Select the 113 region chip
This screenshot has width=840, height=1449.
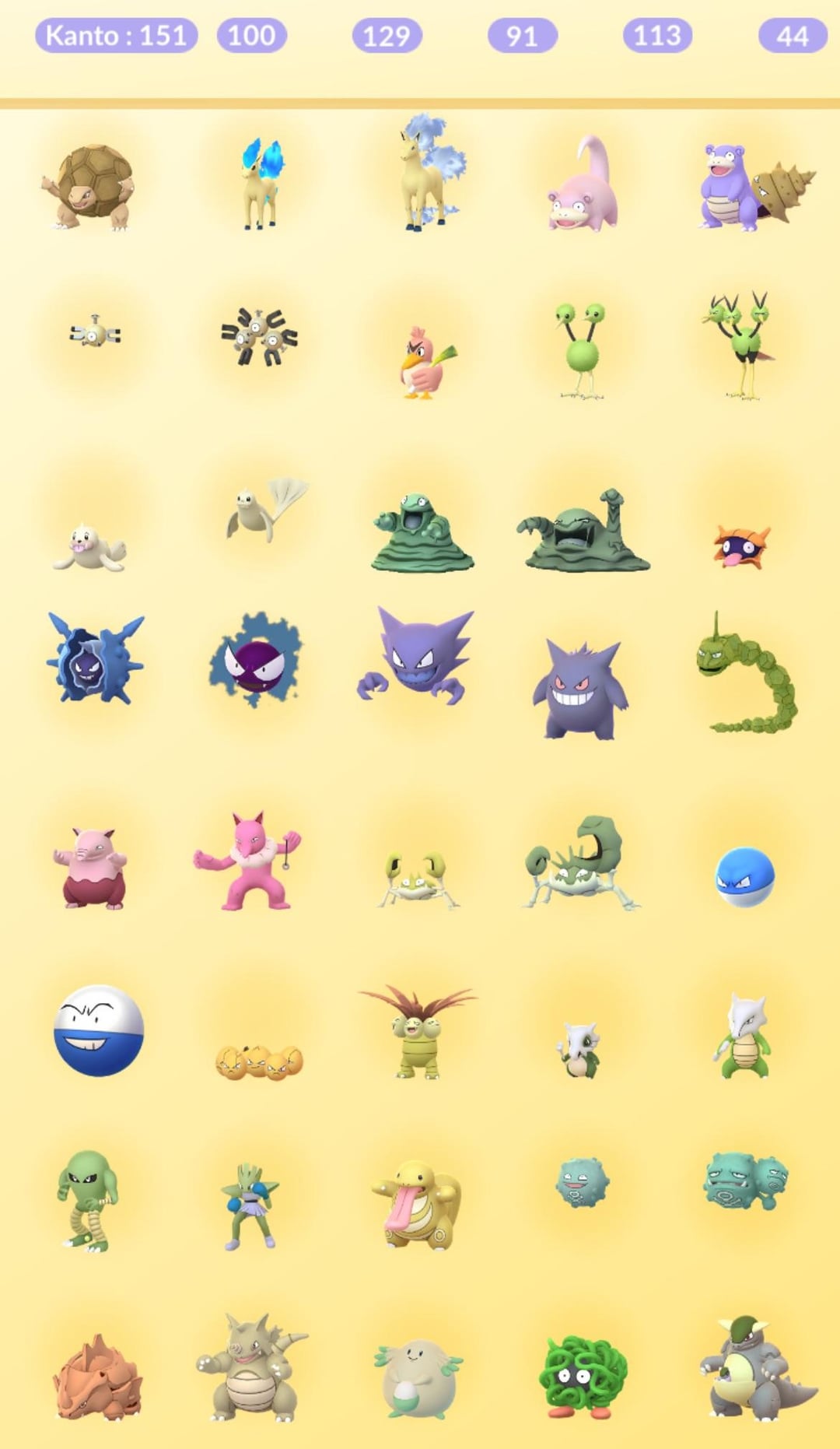pyautogui.click(x=657, y=36)
